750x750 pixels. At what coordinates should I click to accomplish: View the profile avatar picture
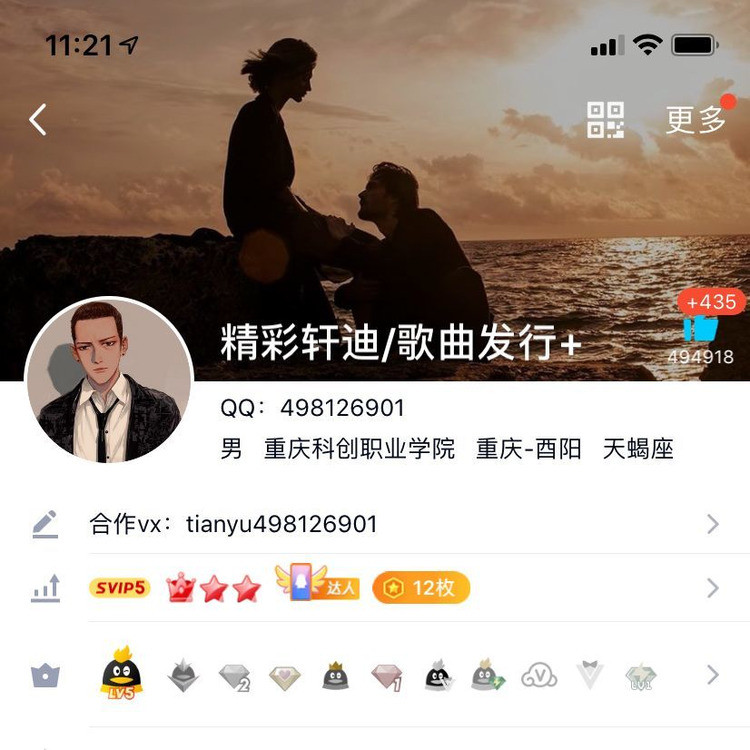point(108,381)
